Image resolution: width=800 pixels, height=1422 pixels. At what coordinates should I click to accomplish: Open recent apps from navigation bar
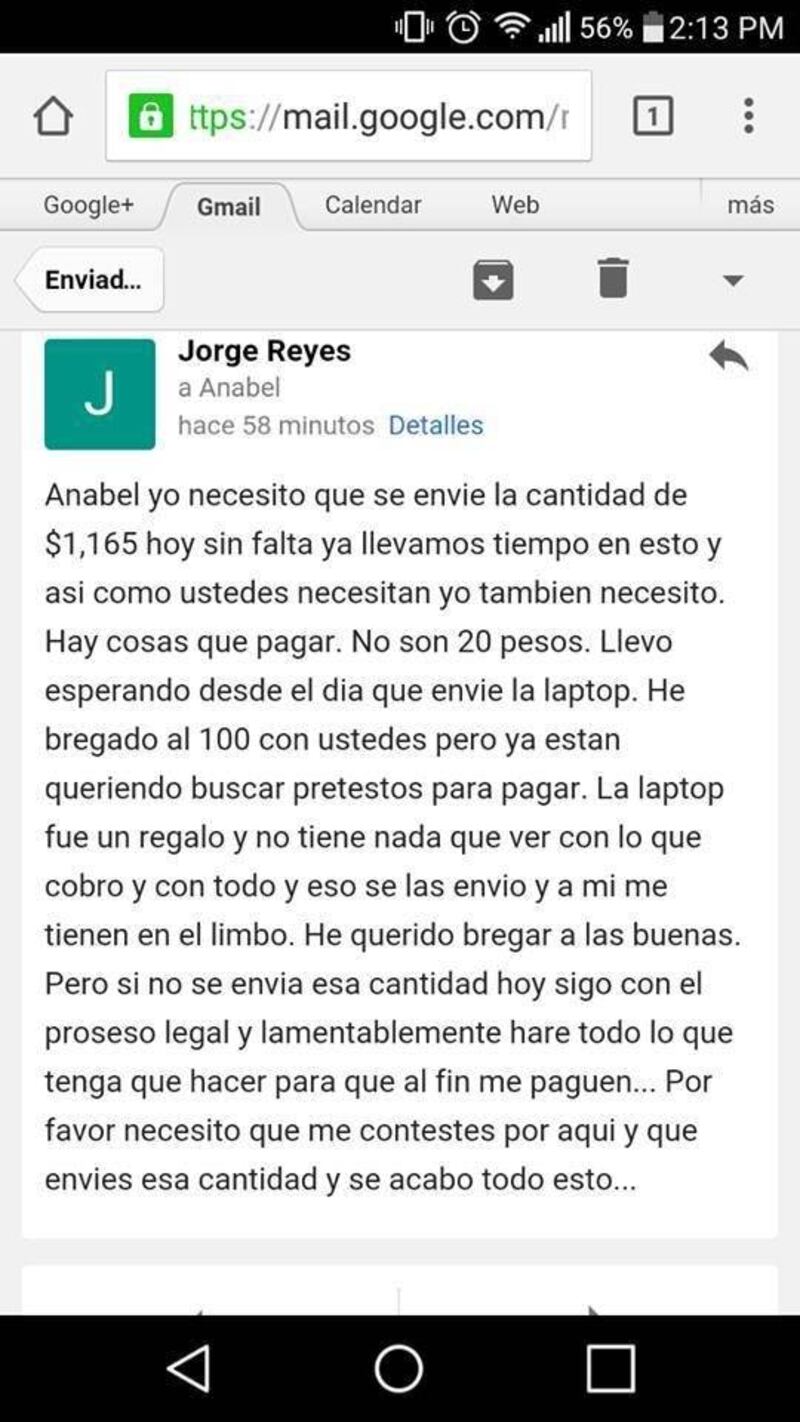click(x=610, y=1367)
